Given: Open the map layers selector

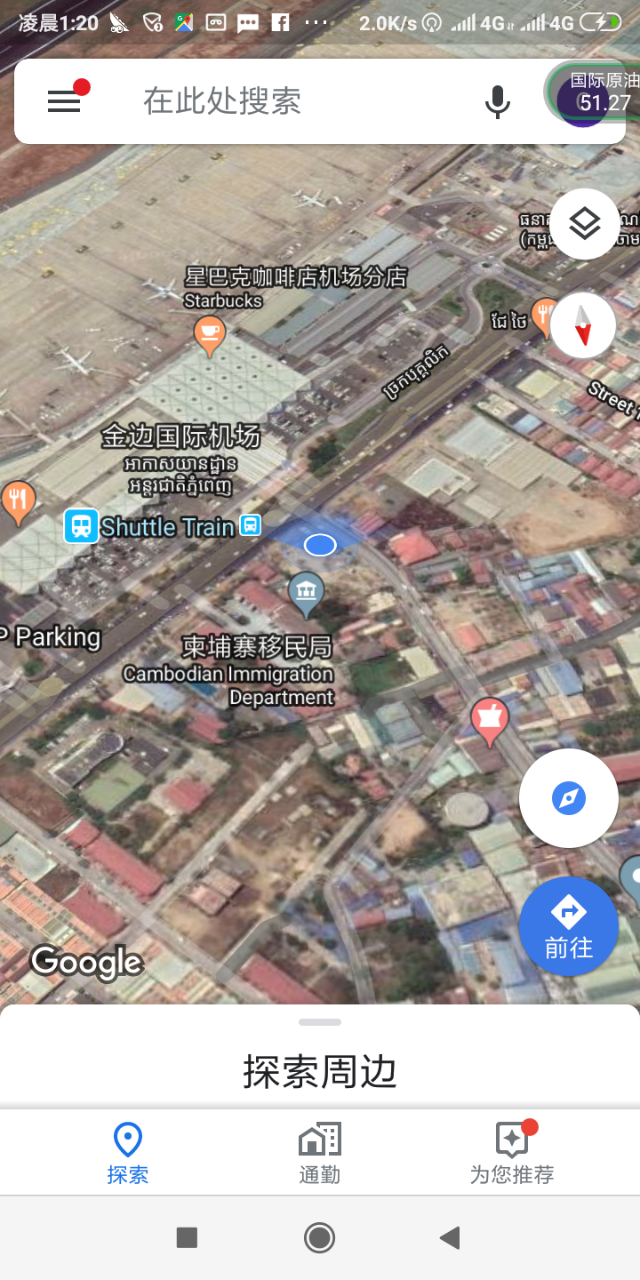Looking at the screenshot, I should tap(585, 224).
